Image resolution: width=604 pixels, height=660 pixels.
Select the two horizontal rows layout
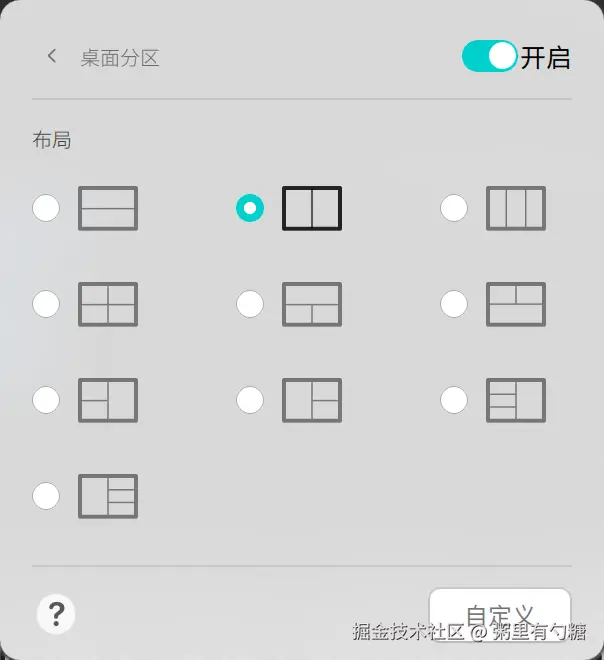click(x=46, y=208)
